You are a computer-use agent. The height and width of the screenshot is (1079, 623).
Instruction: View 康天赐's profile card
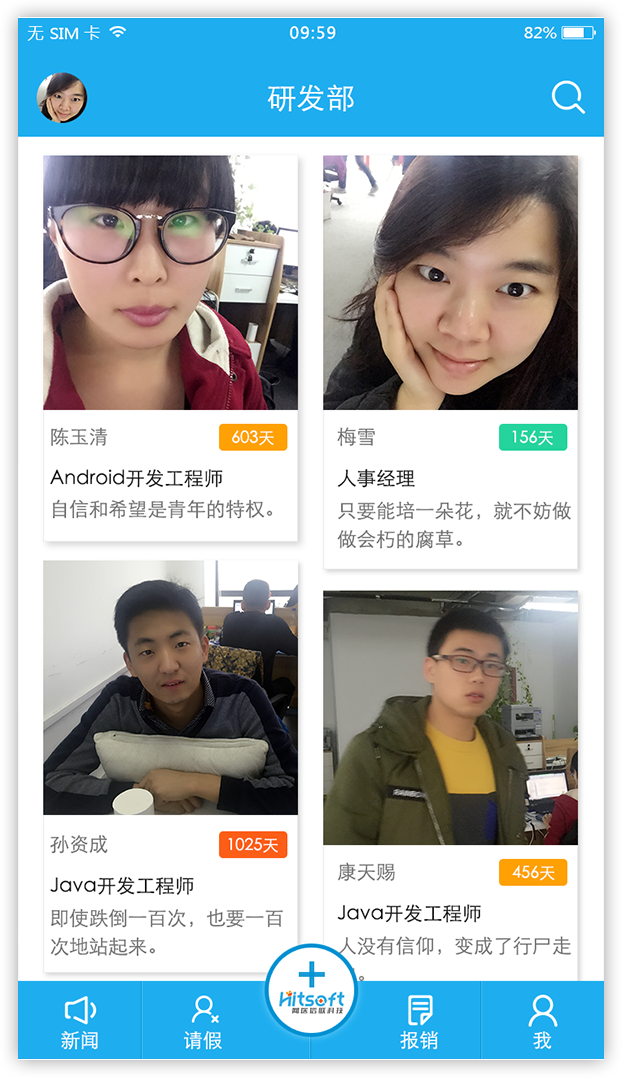coord(450,780)
